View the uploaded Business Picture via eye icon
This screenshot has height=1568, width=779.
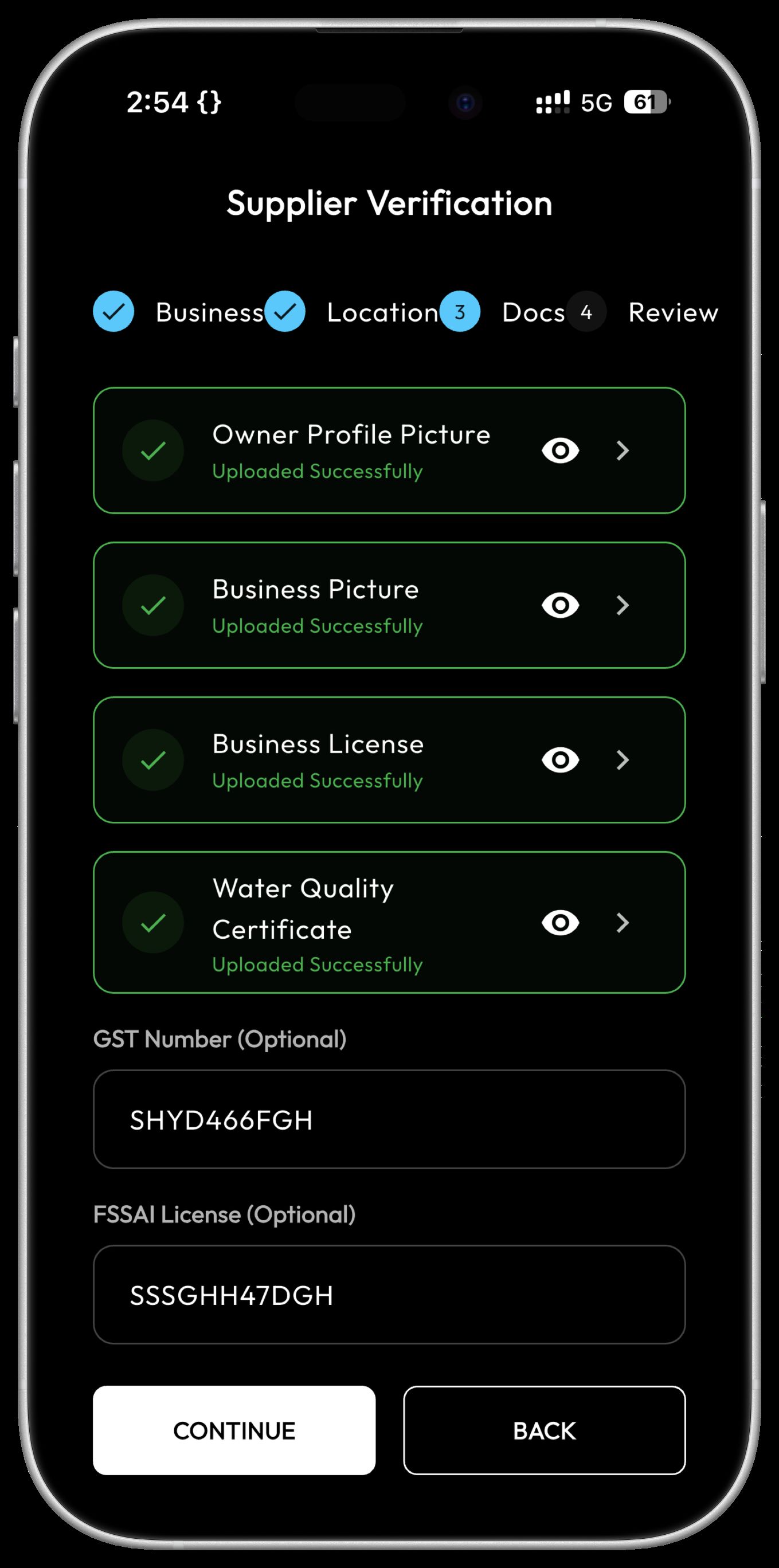coord(560,605)
